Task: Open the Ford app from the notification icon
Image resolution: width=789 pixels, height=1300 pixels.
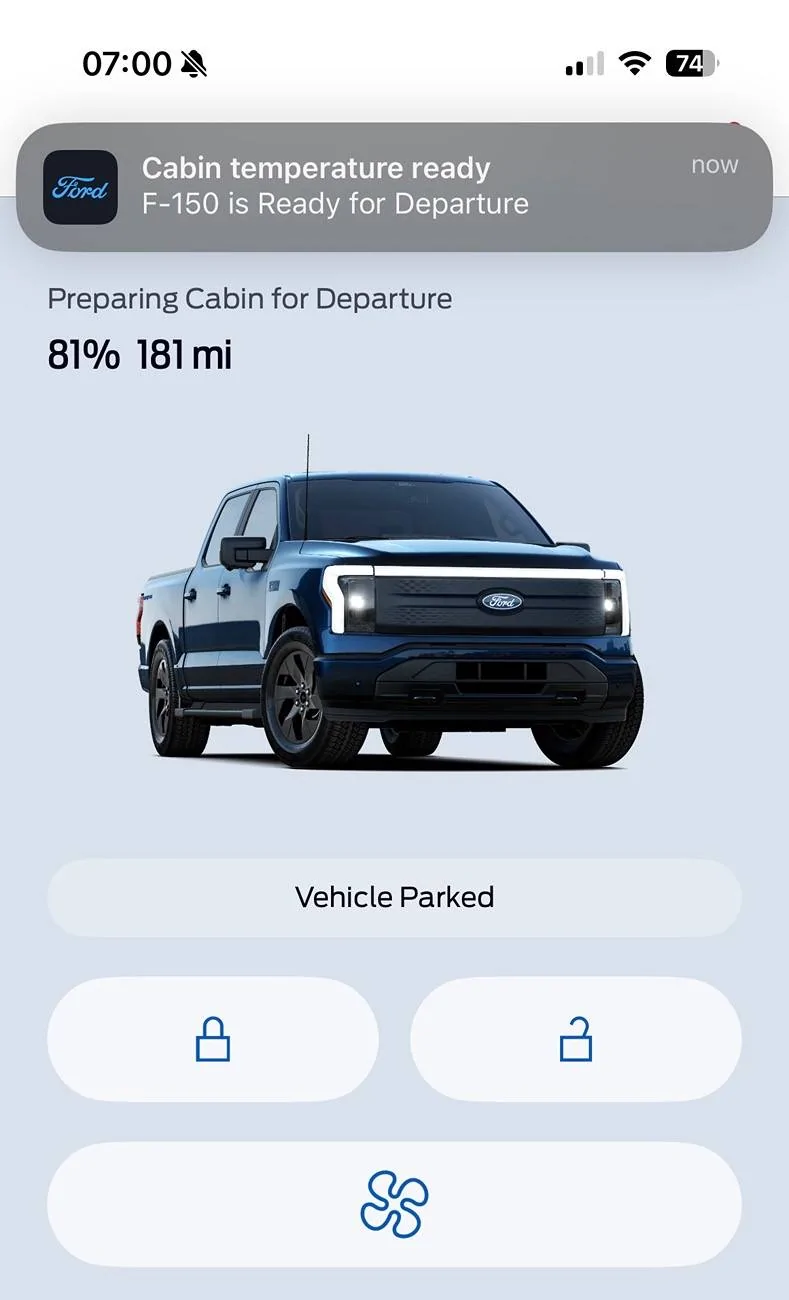Action: (x=81, y=187)
